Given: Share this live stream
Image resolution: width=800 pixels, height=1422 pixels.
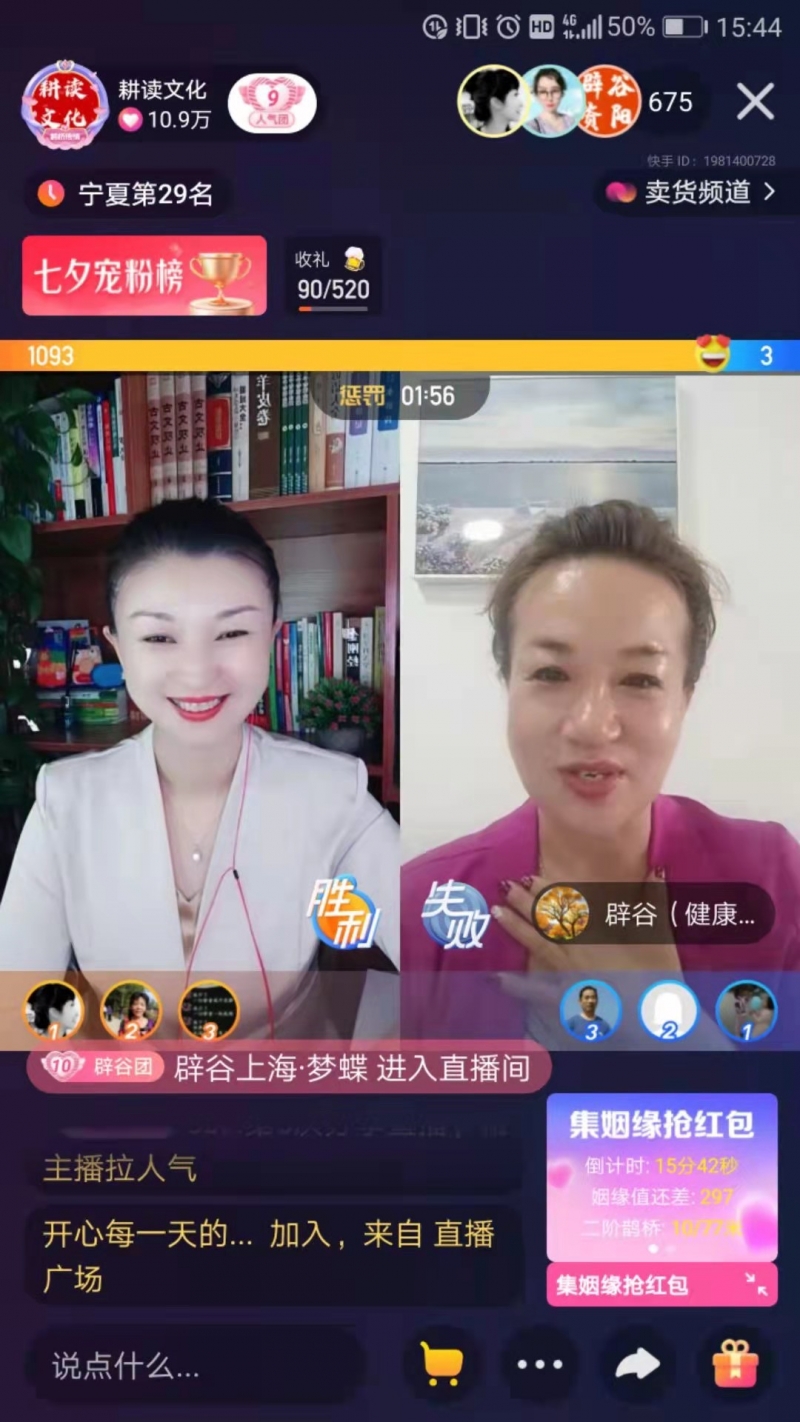Looking at the screenshot, I should (x=637, y=1364).
